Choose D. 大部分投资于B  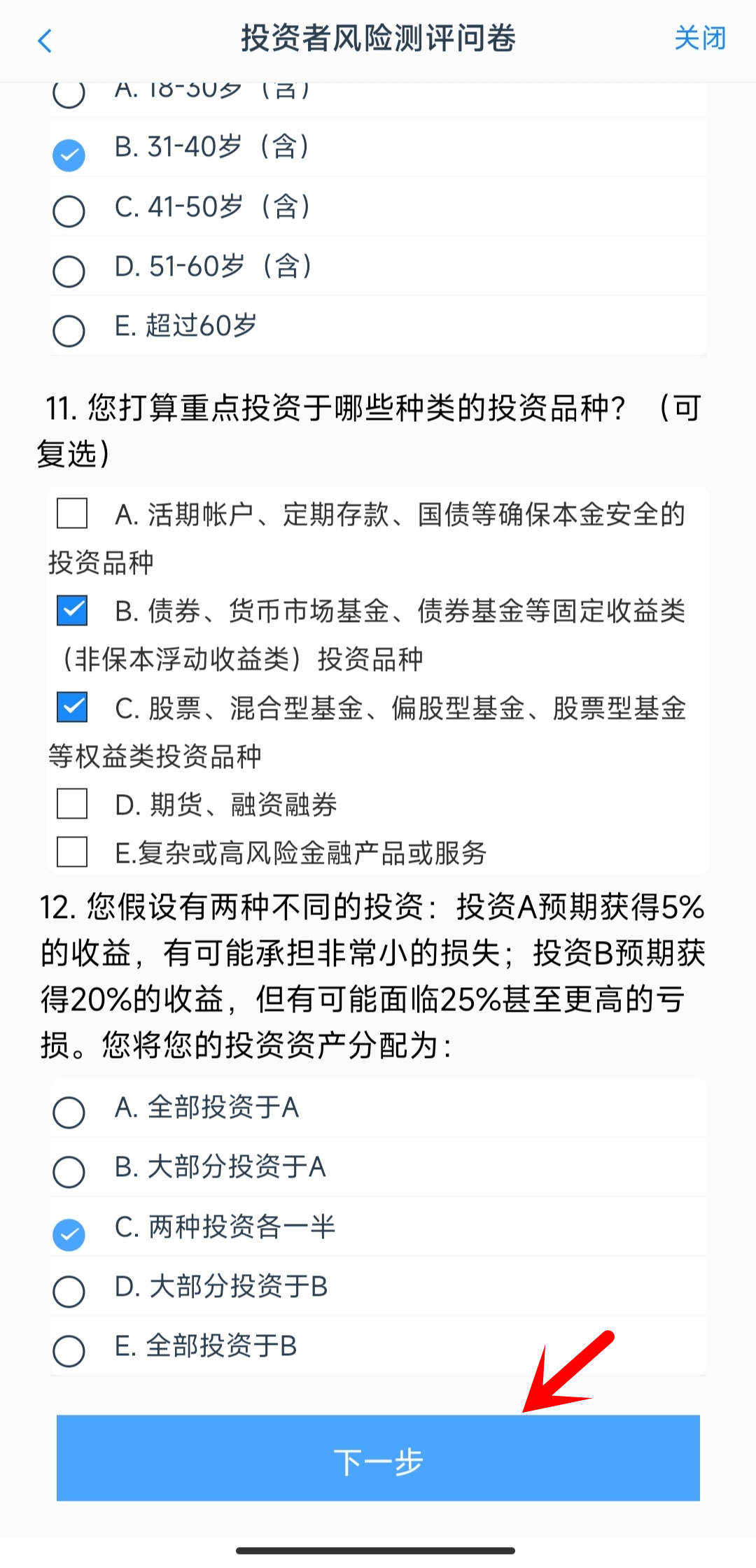point(69,1291)
